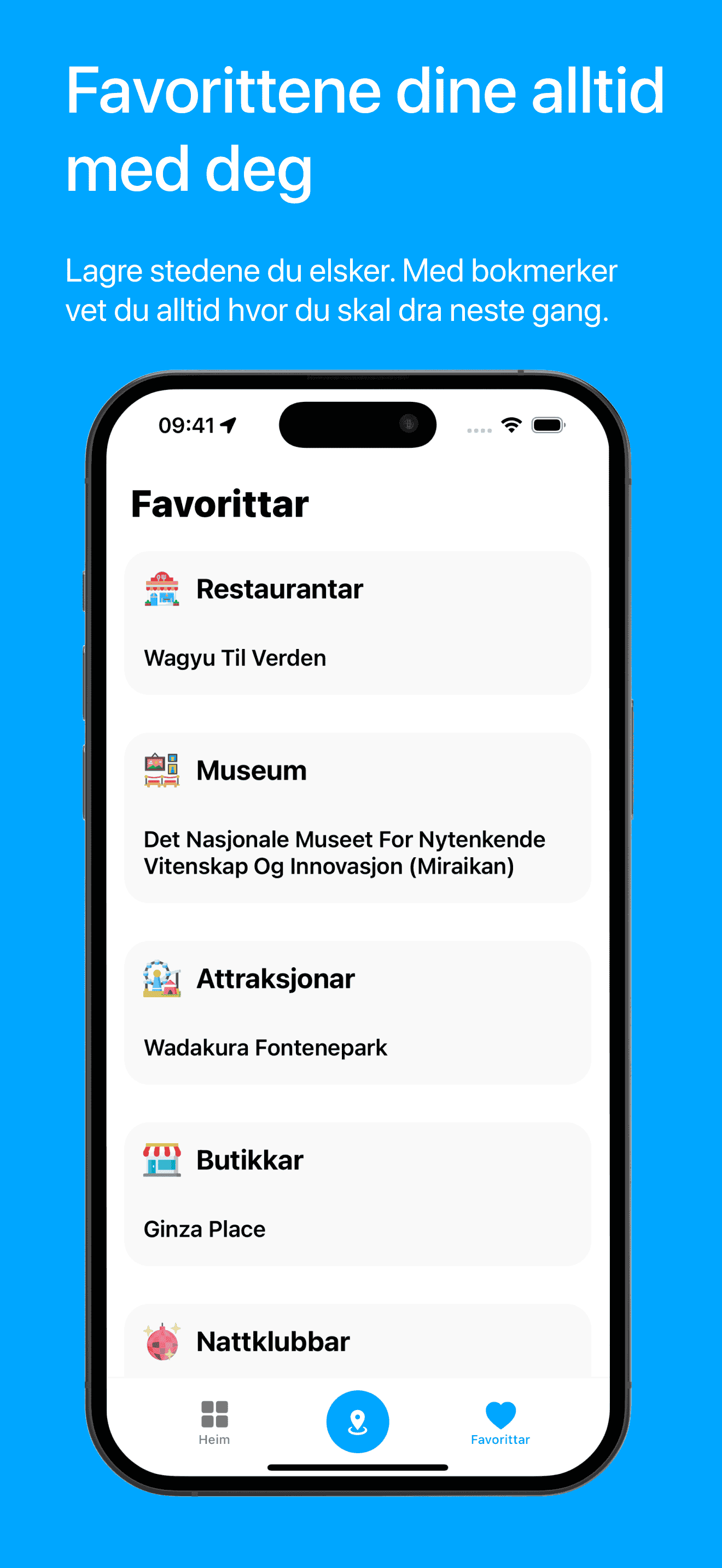Image resolution: width=722 pixels, height=1568 pixels.
Task: Tap the ferris wheel Attraksjonar icon
Action: pos(161,978)
